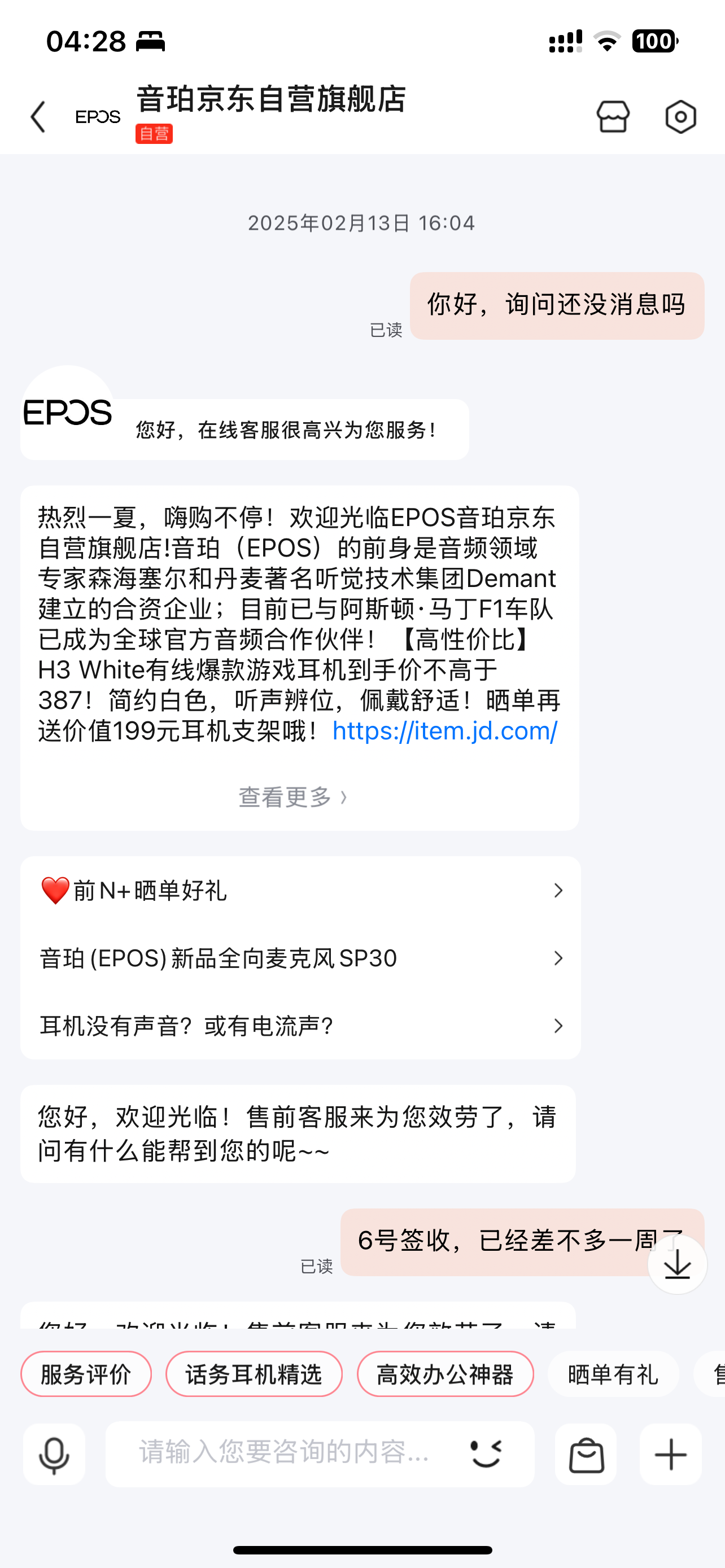The width and height of the screenshot is (725, 1568).
Task: Switch to voice input microphone
Action: tap(54, 1454)
